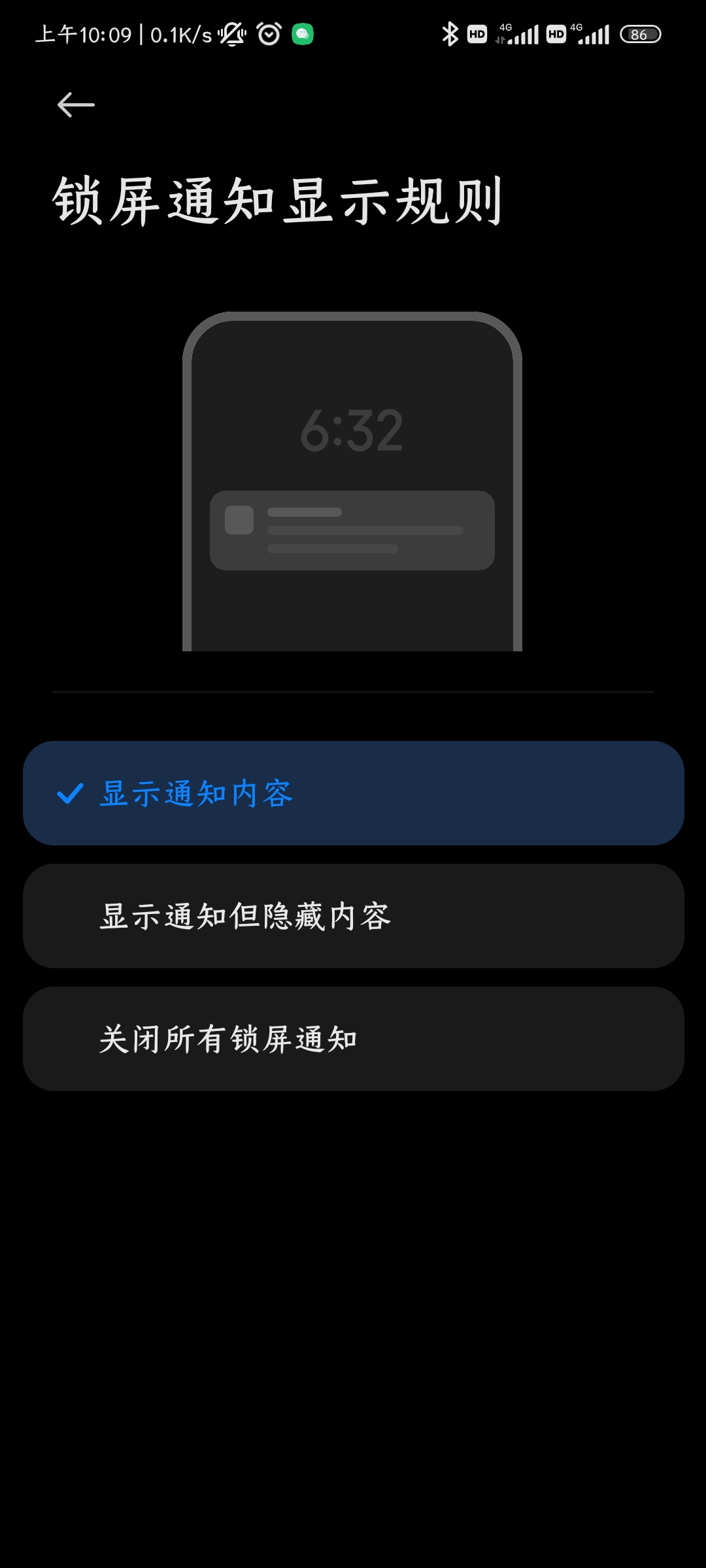Go back using the top-left arrow

(76, 105)
